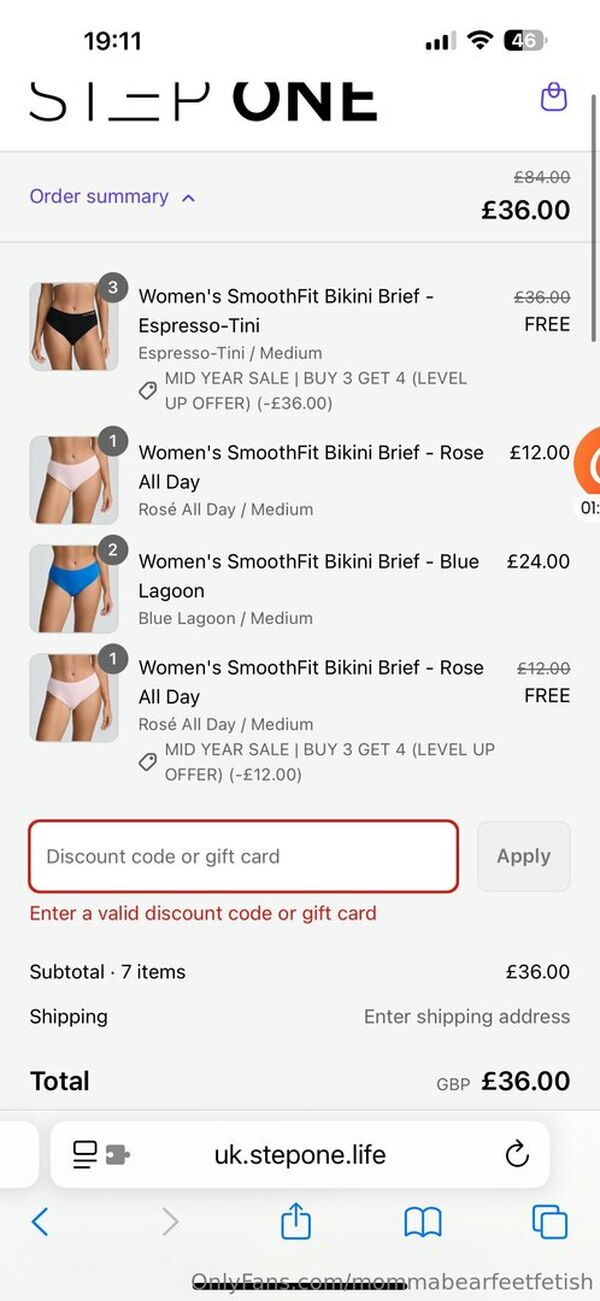Tap the uk.stepone.life address bar
The height and width of the screenshot is (1301, 600).
300,1155
